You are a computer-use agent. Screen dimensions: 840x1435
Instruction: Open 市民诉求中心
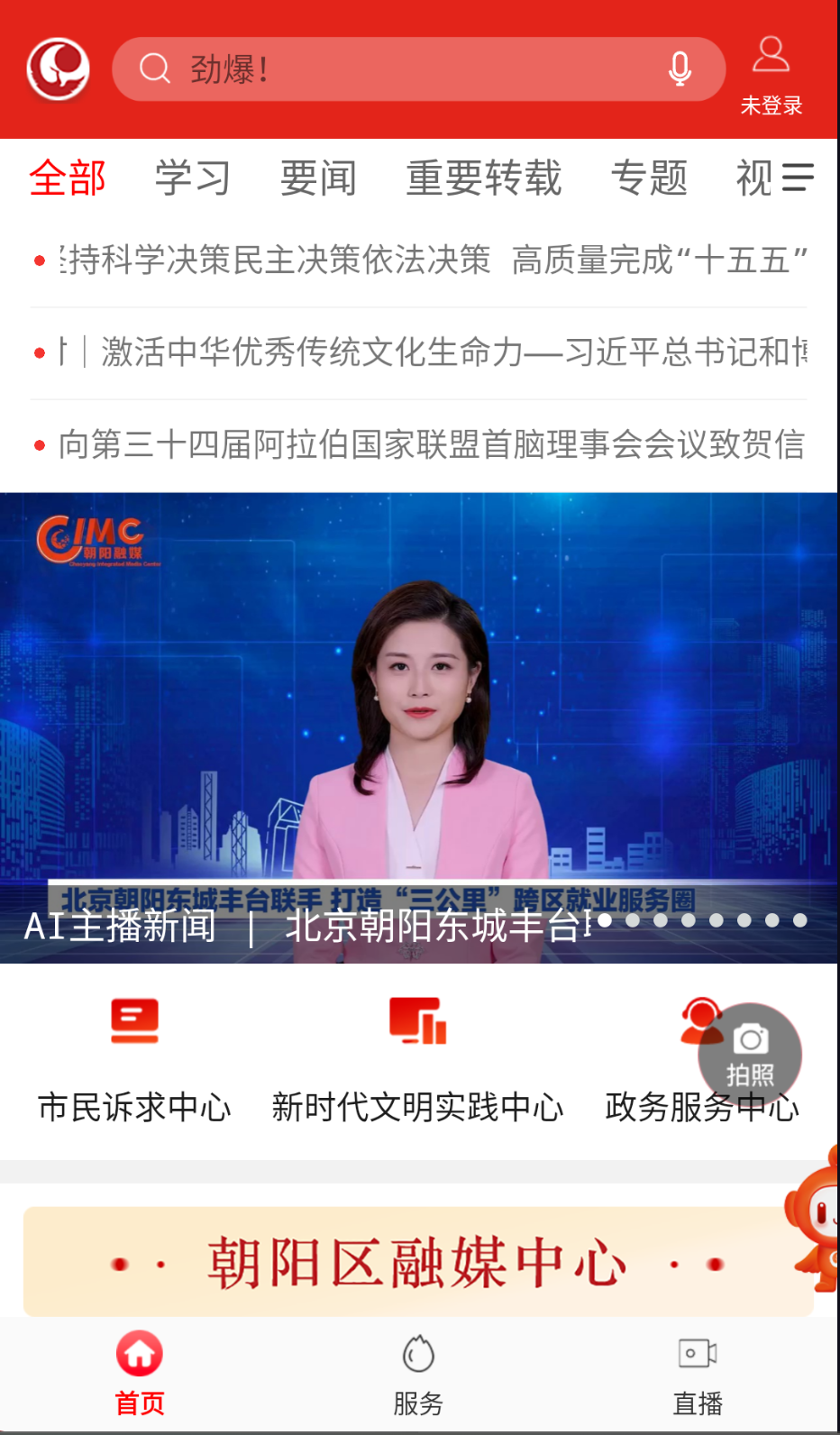(134, 1059)
